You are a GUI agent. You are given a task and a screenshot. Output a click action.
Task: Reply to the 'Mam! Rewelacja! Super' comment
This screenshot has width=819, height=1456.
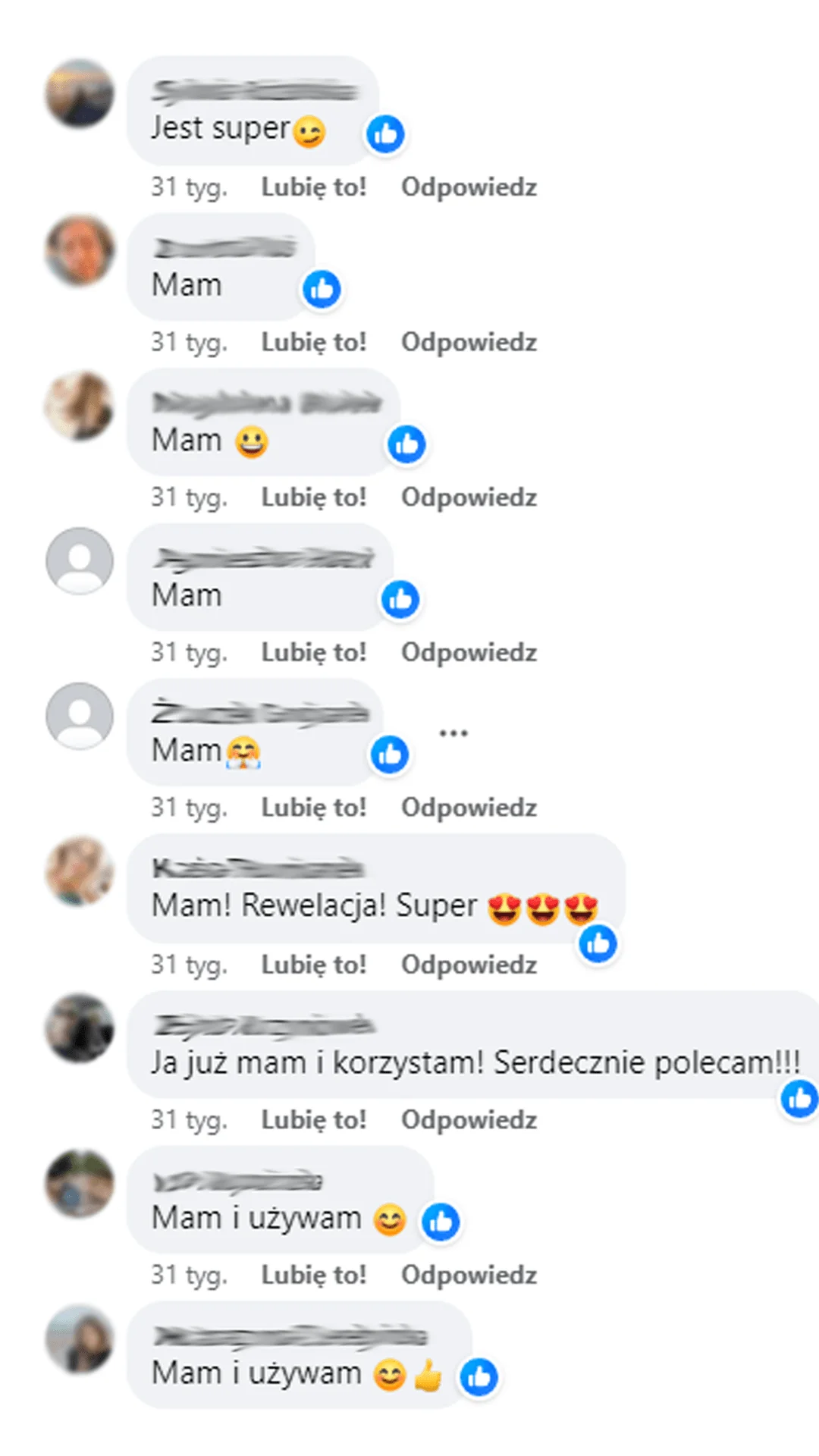(x=469, y=965)
